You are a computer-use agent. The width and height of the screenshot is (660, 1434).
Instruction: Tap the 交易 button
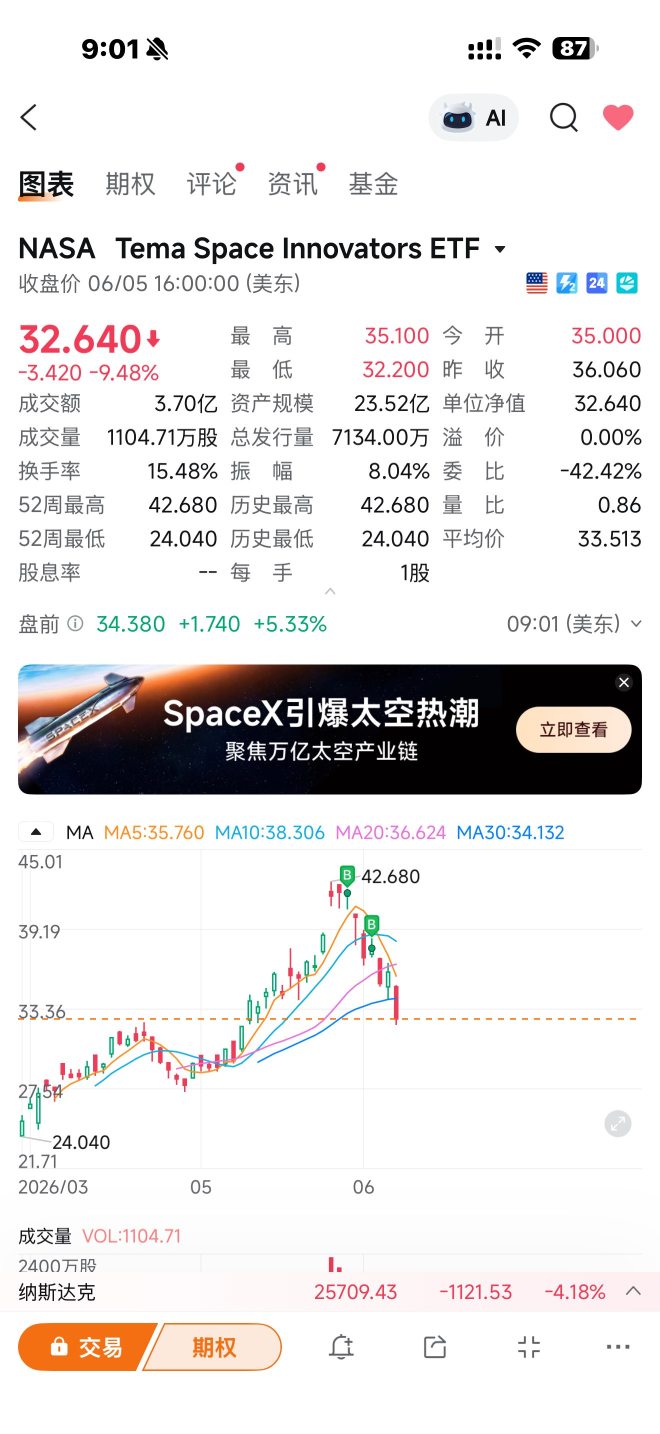tap(86, 1347)
